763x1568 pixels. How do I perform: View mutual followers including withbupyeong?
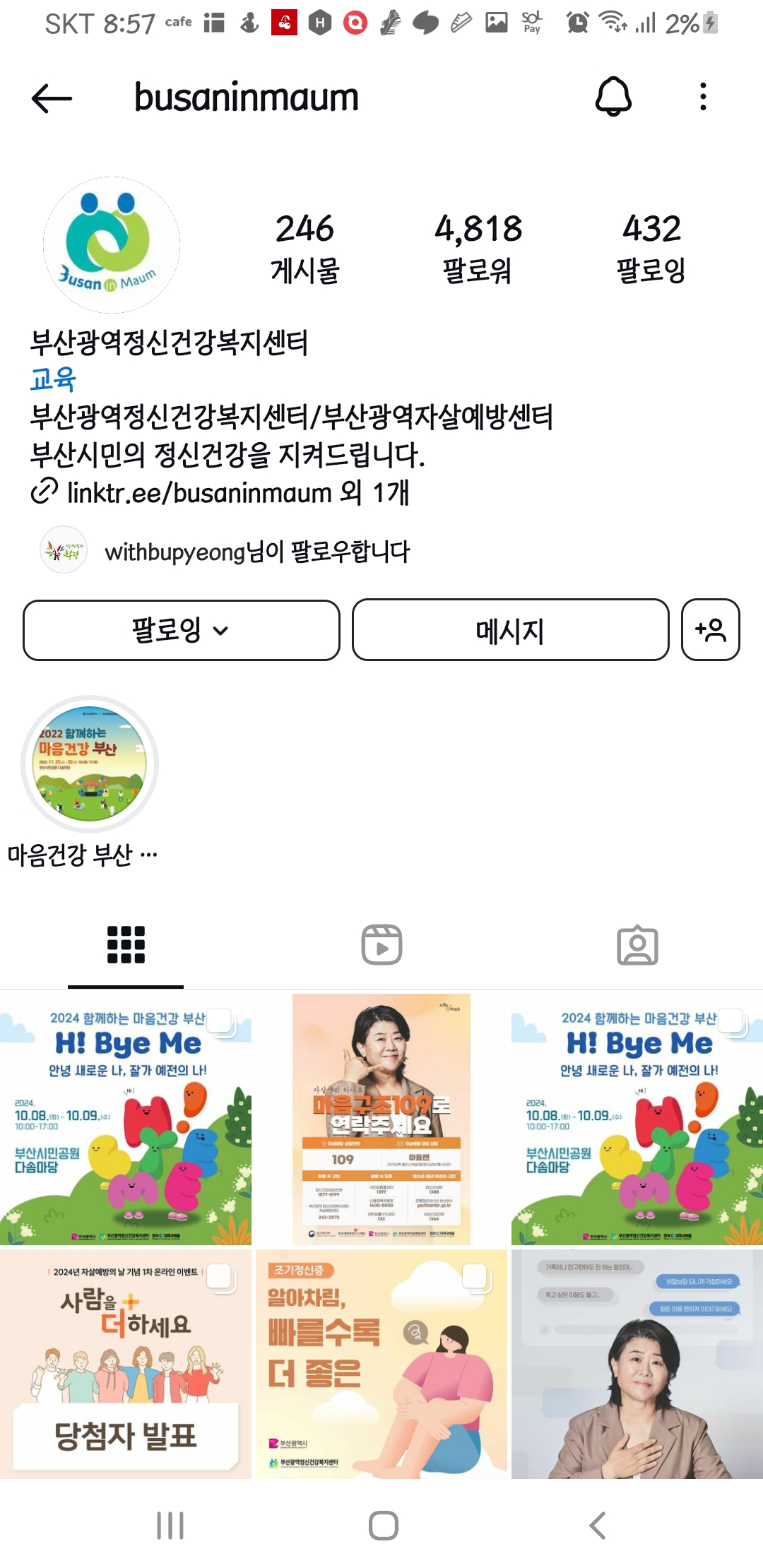click(x=256, y=552)
